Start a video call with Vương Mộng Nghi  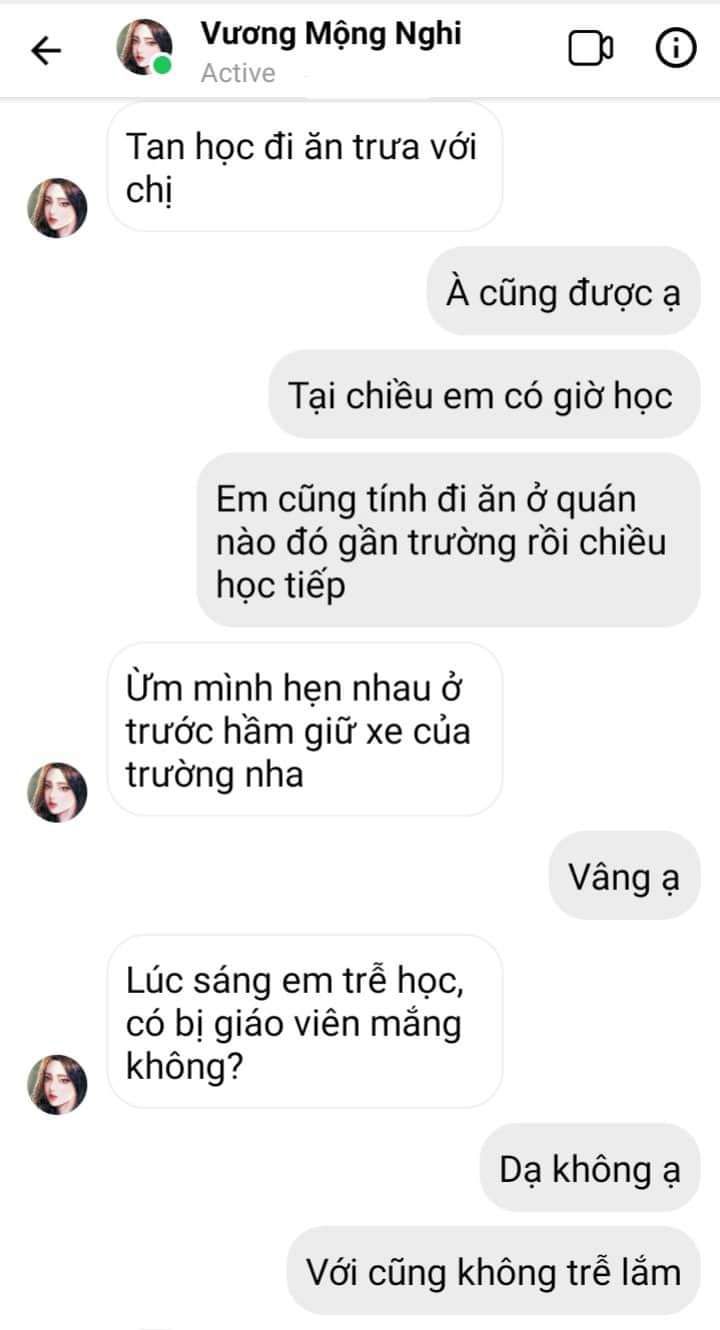pyautogui.click(x=590, y=49)
